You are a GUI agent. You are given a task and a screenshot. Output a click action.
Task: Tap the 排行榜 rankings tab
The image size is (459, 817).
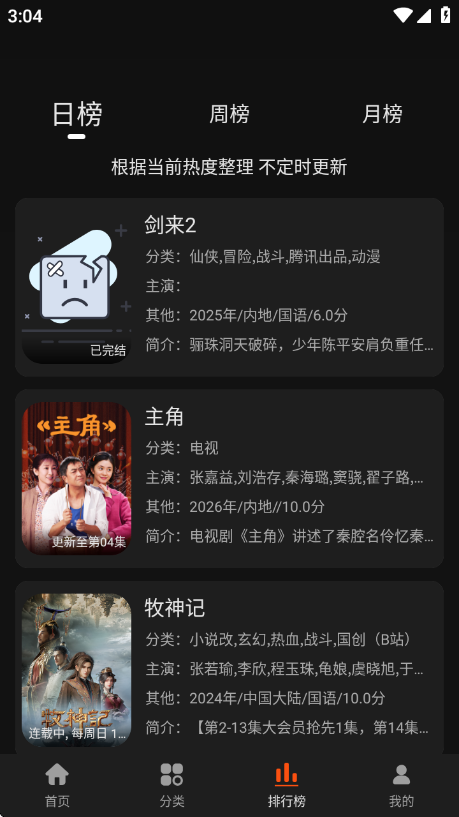(287, 786)
